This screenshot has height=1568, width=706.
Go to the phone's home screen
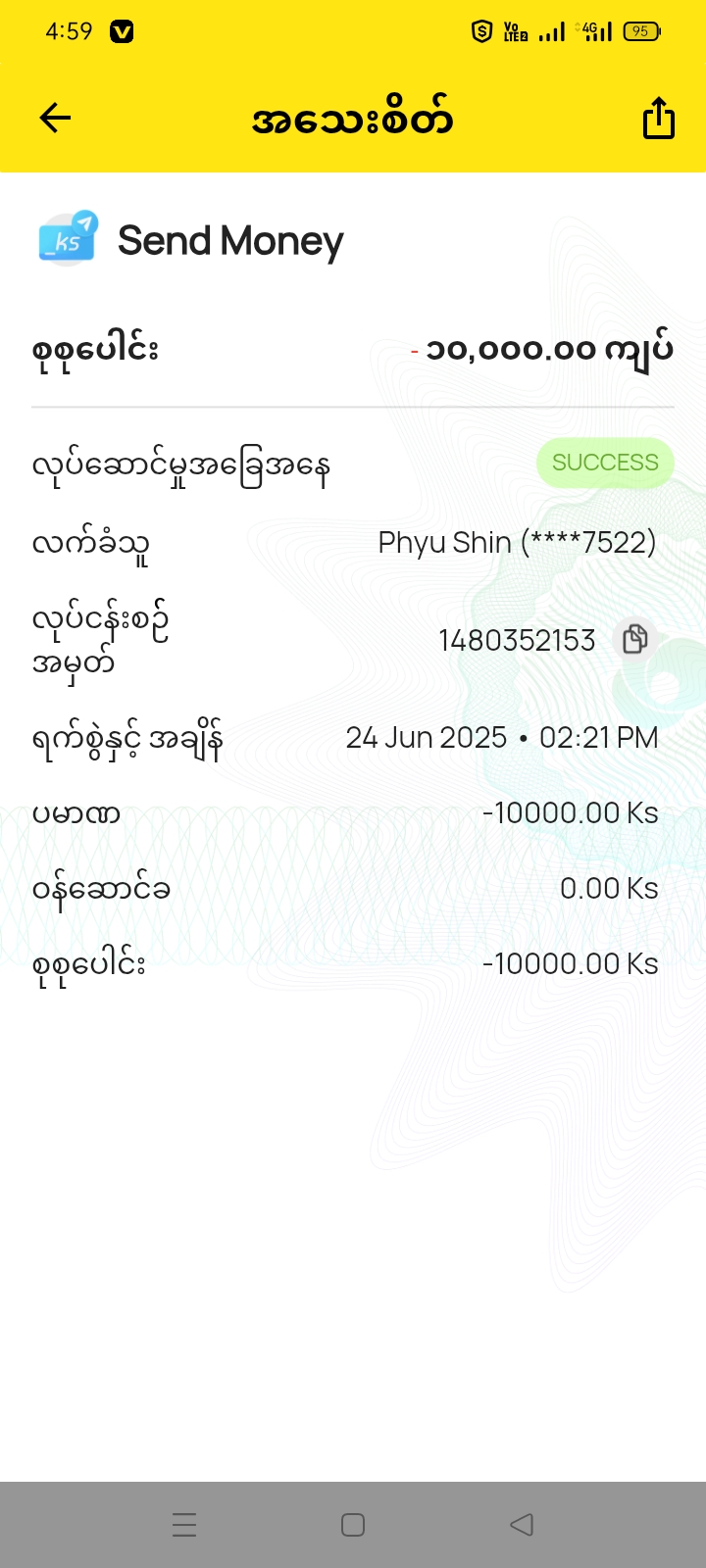pos(353,1525)
